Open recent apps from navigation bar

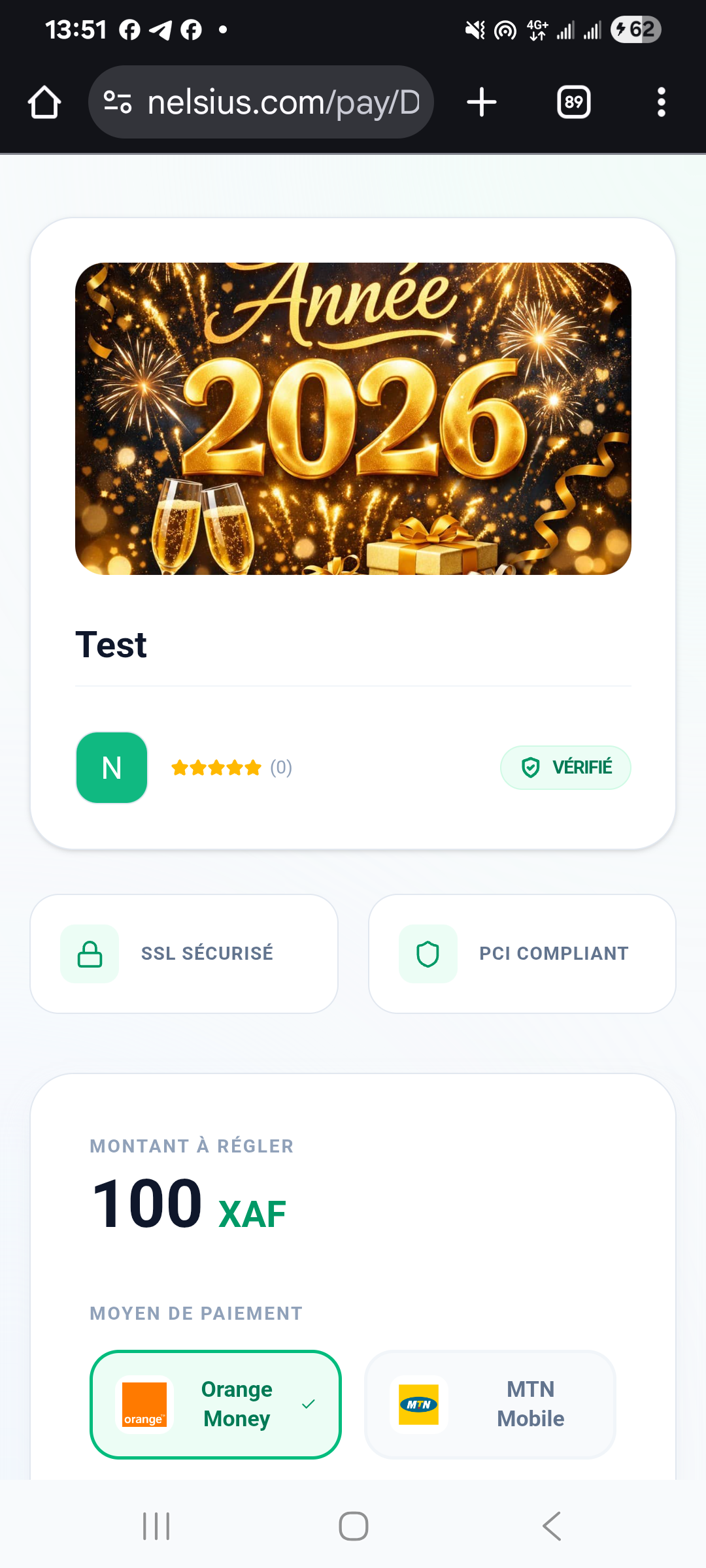click(x=156, y=1526)
